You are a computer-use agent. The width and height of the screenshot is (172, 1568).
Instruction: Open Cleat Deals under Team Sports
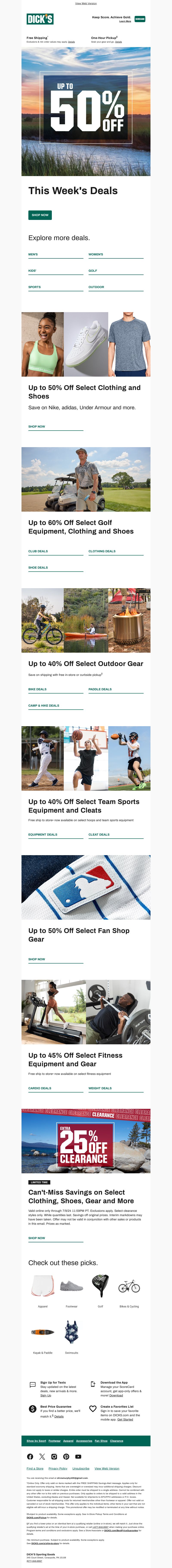click(x=99, y=835)
